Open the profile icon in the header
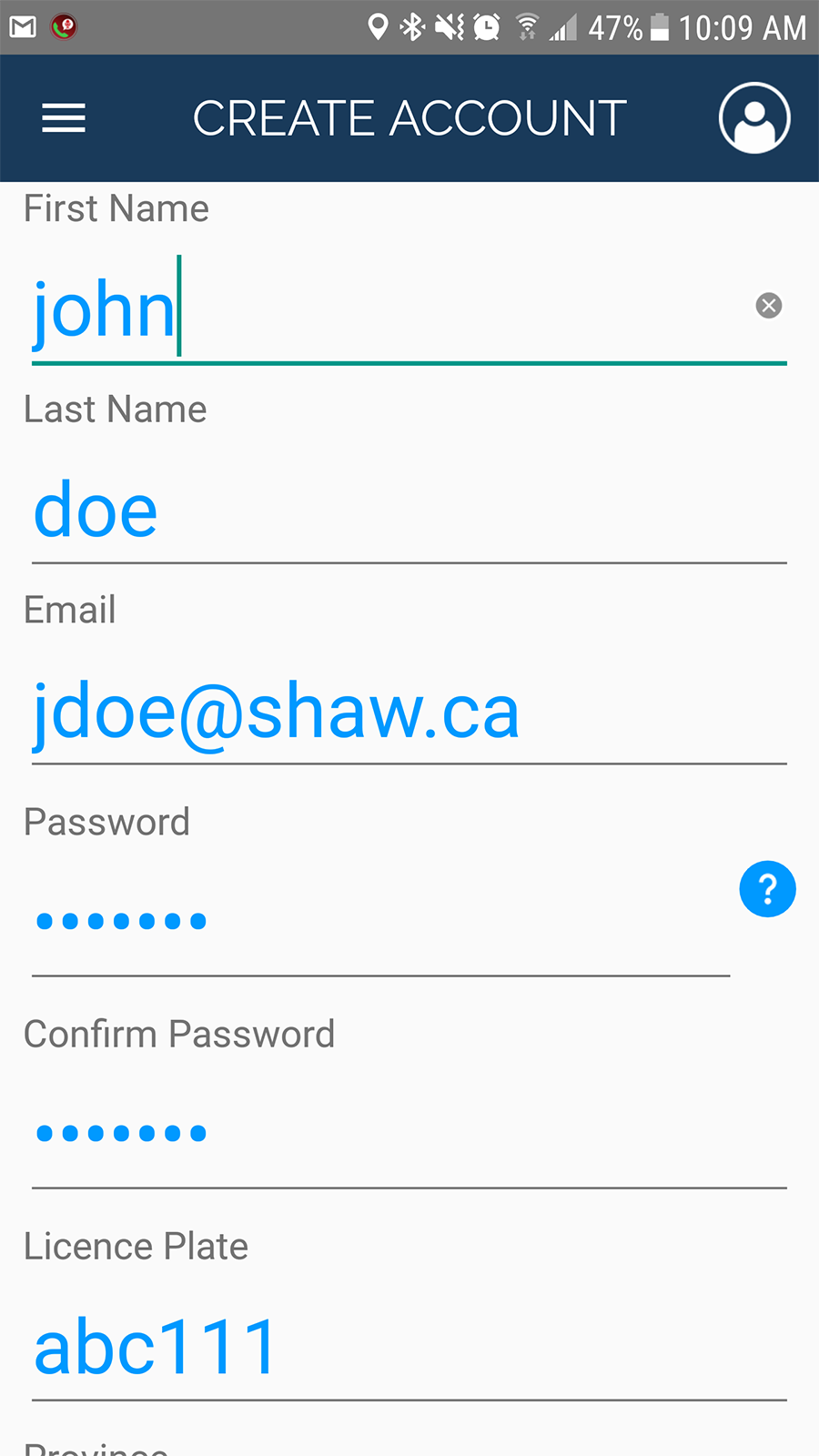This screenshot has height=1456, width=819. point(753,118)
